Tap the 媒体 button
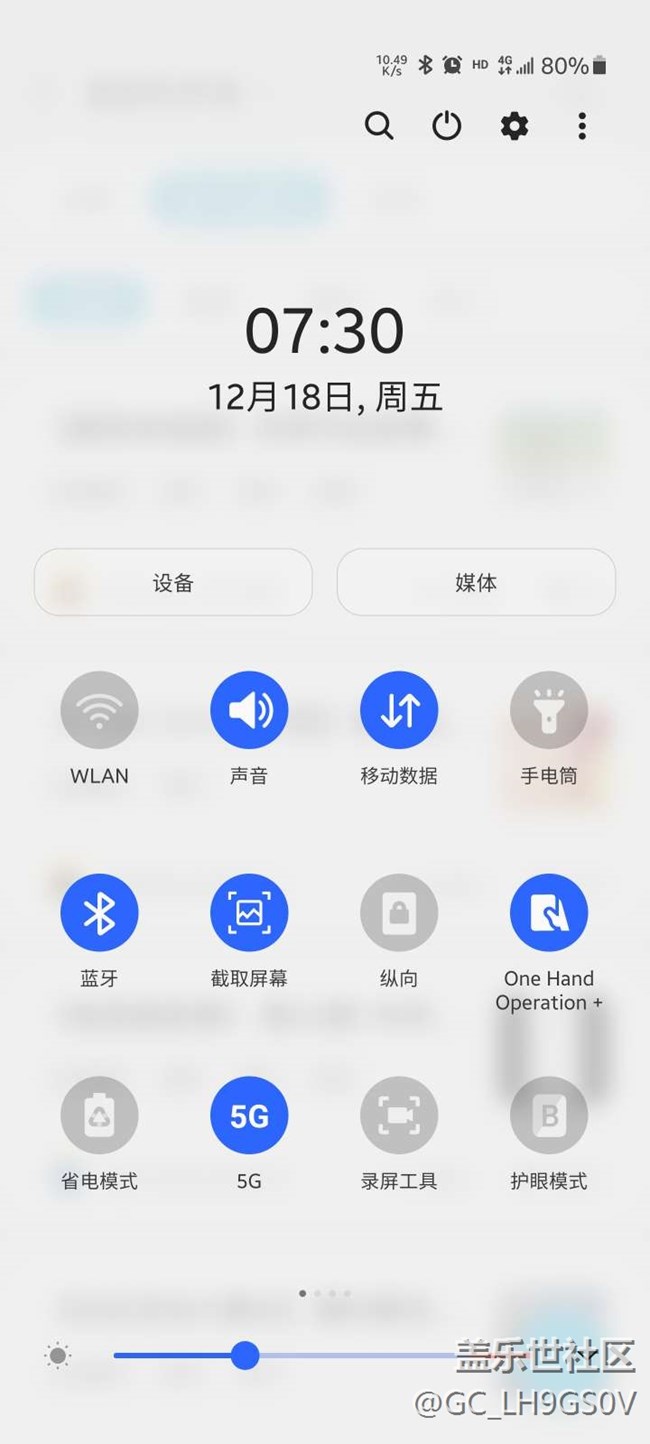Screen dimensions: 650x1444 (476, 582)
